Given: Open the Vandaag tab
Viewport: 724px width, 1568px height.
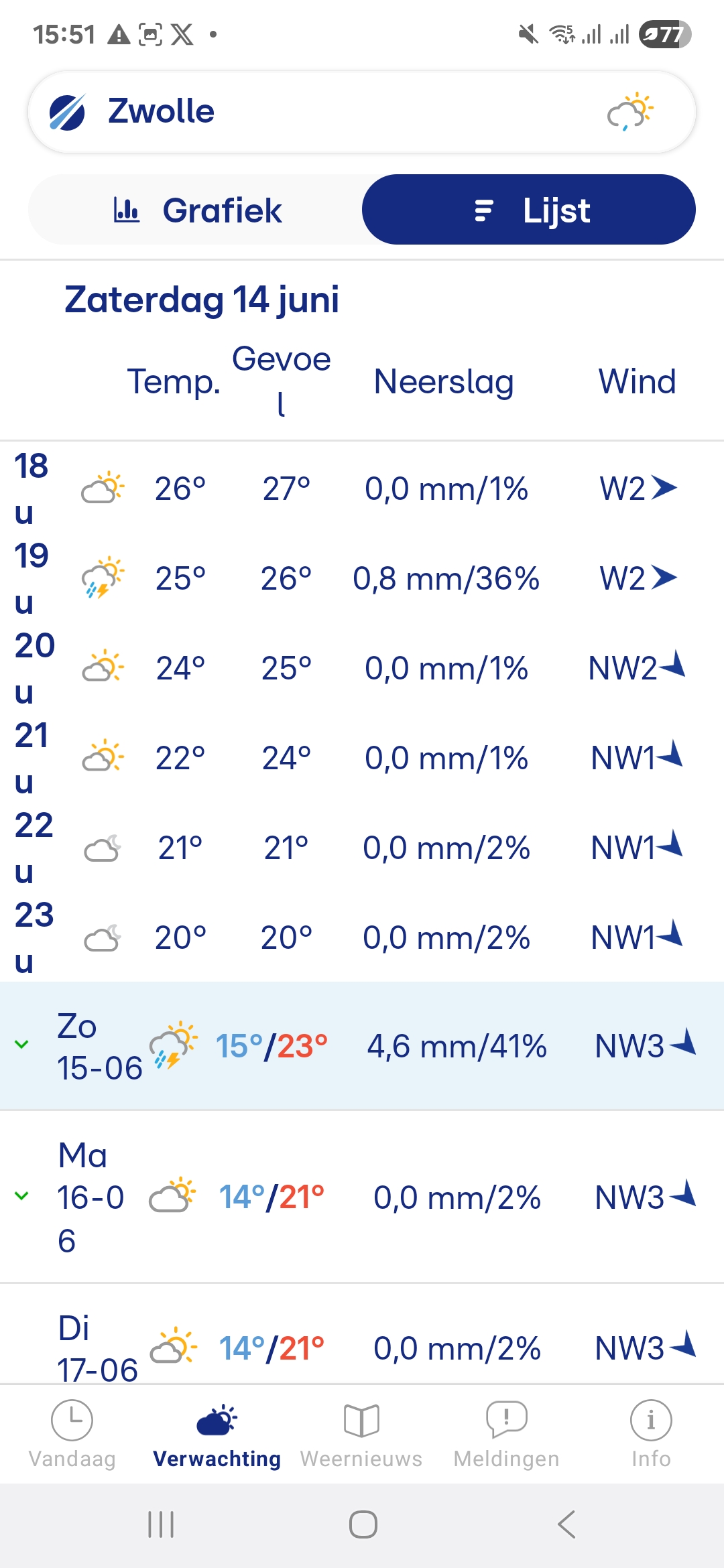Looking at the screenshot, I should click(72, 1434).
